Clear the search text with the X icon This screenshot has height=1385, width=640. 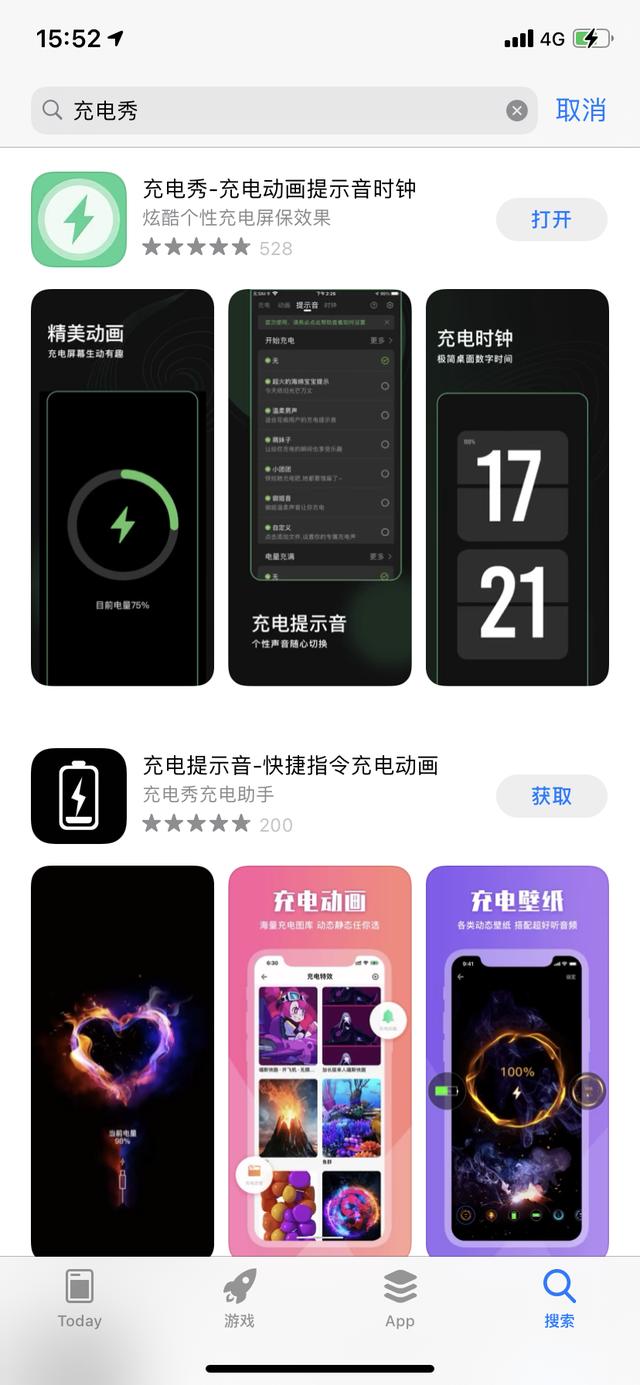[517, 111]
